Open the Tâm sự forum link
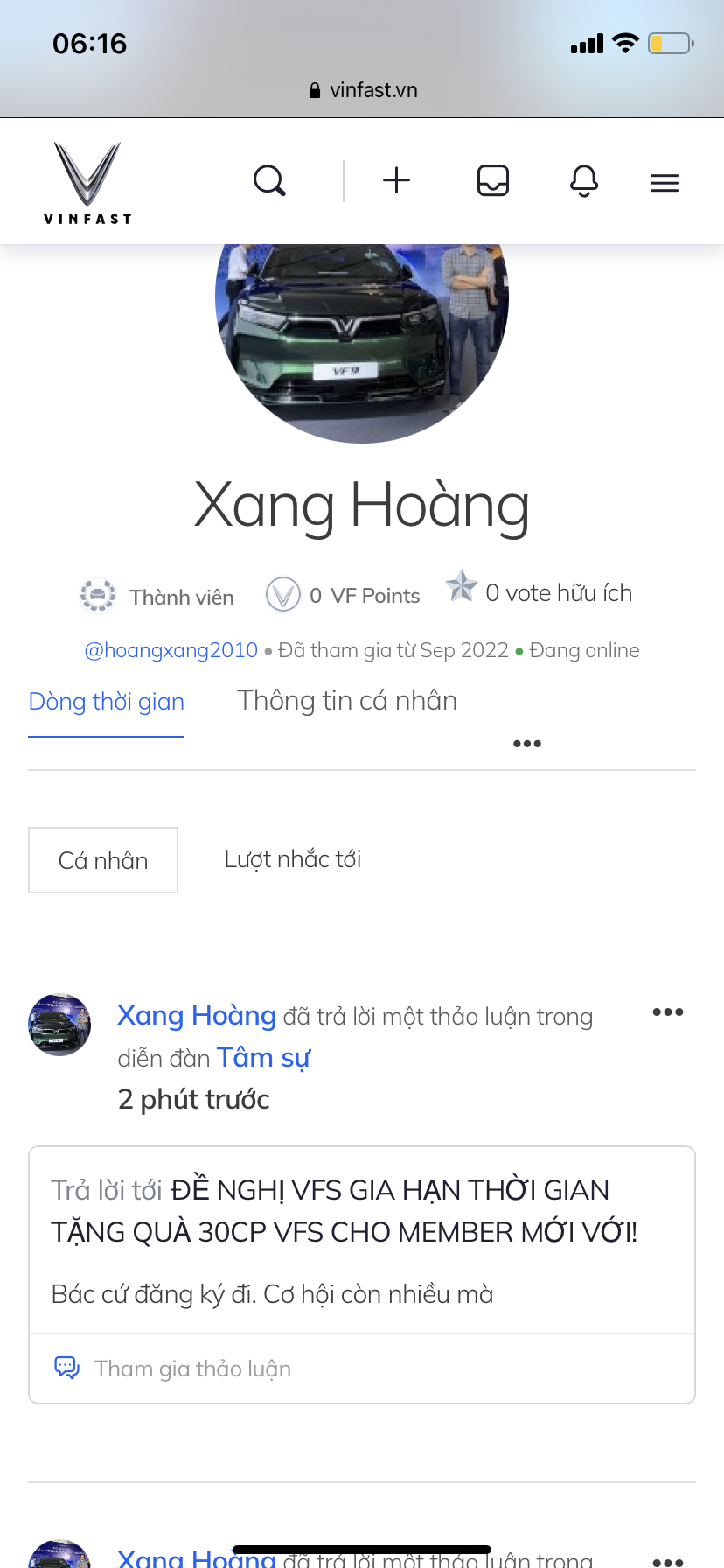This screenshot has height=1568, width=724. tap(263, 1058)
